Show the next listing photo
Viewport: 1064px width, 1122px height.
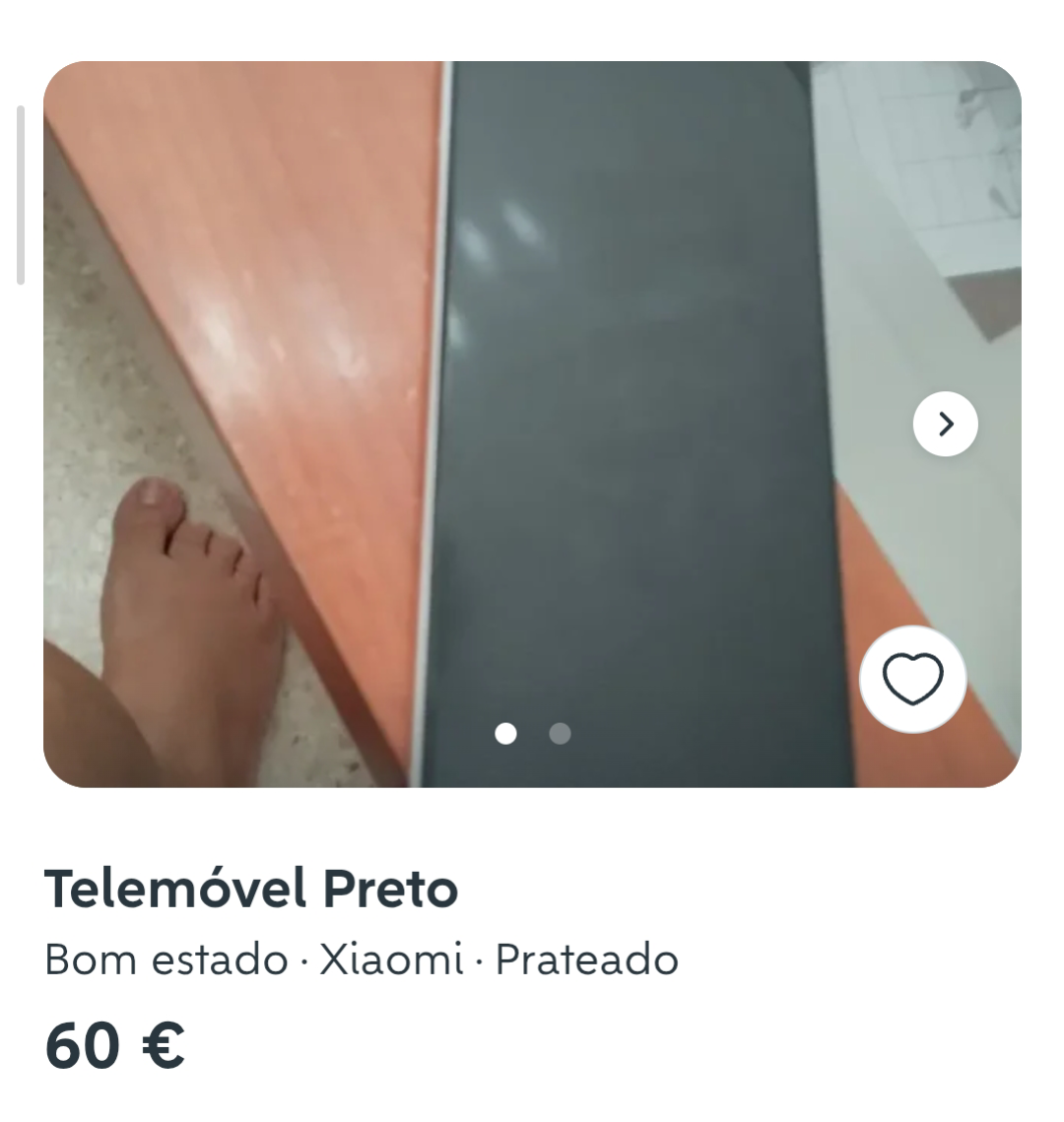pyautogui.click(x=945, y=424)
